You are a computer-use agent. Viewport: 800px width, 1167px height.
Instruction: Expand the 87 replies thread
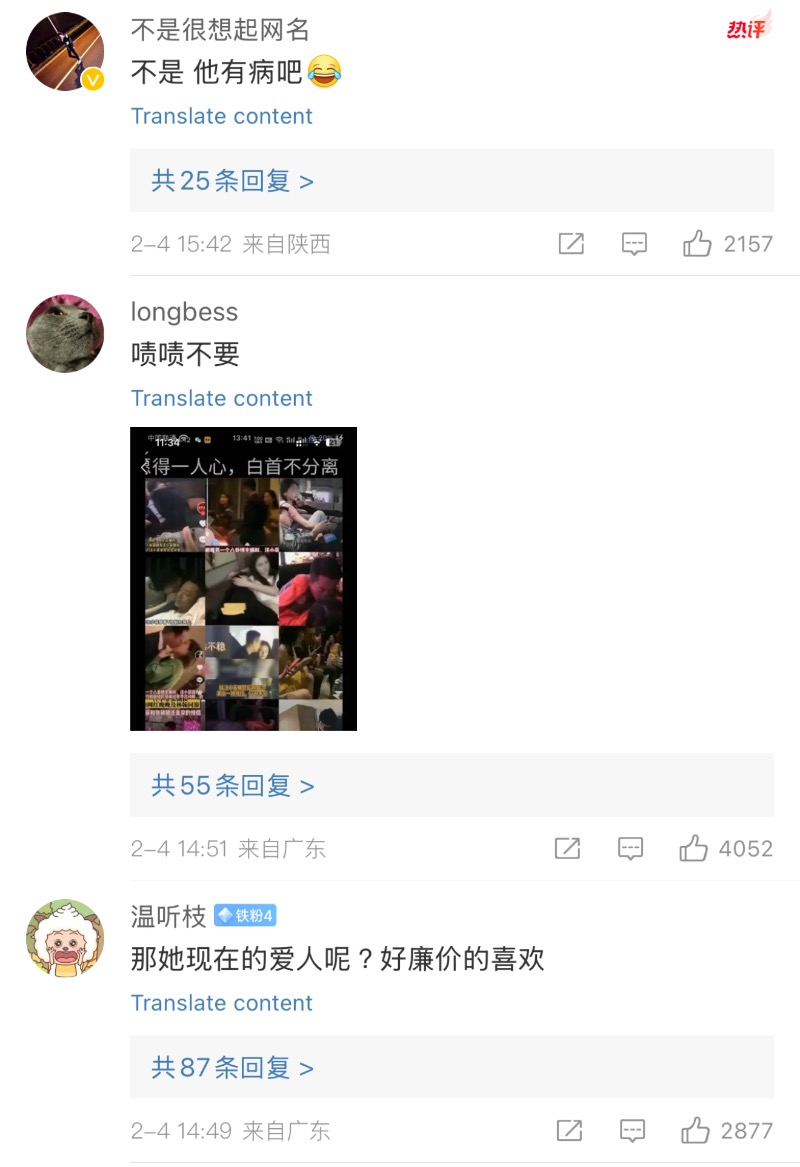232,1068
